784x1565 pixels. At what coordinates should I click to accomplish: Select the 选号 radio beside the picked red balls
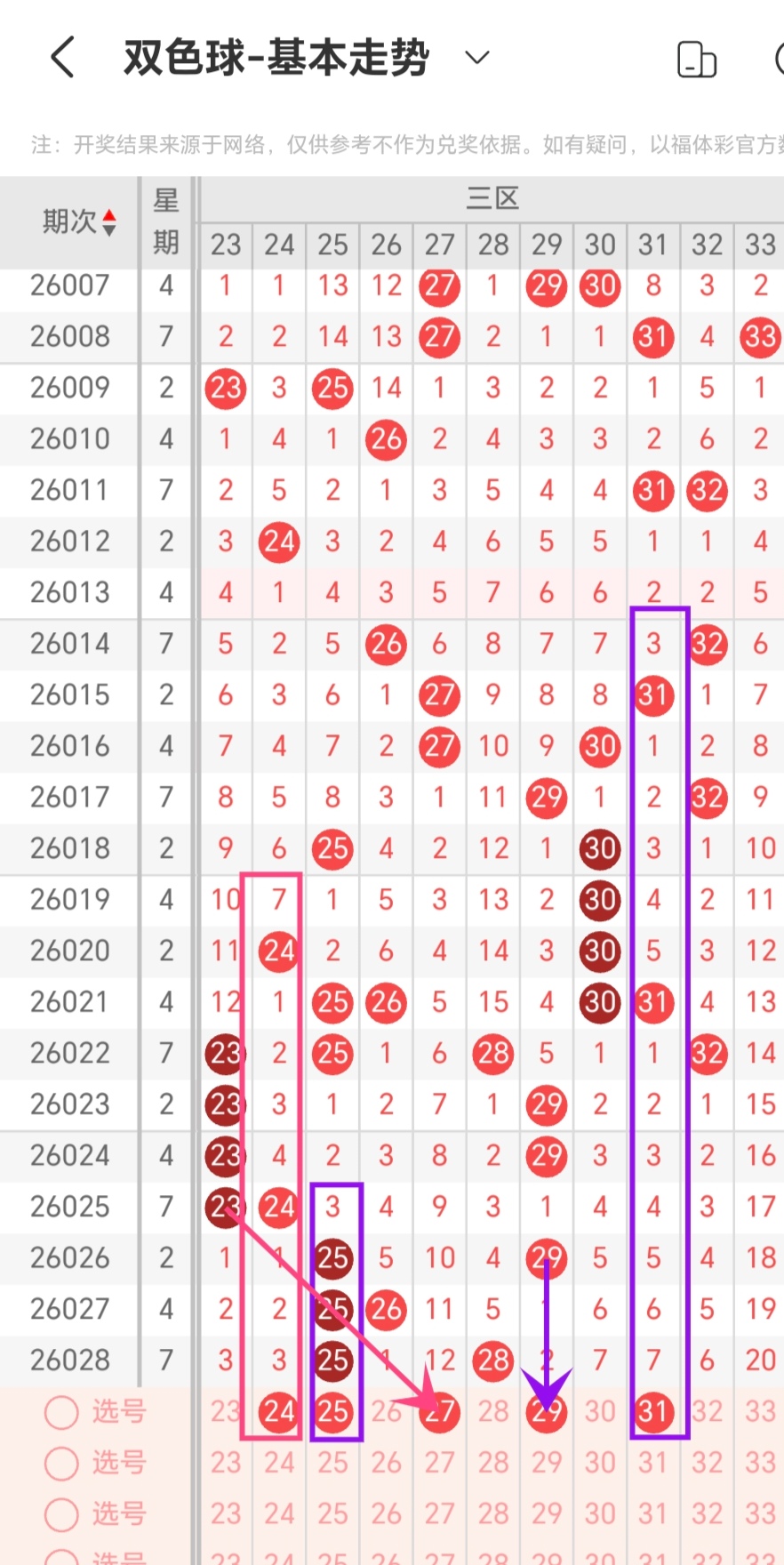pos(61,1411)
